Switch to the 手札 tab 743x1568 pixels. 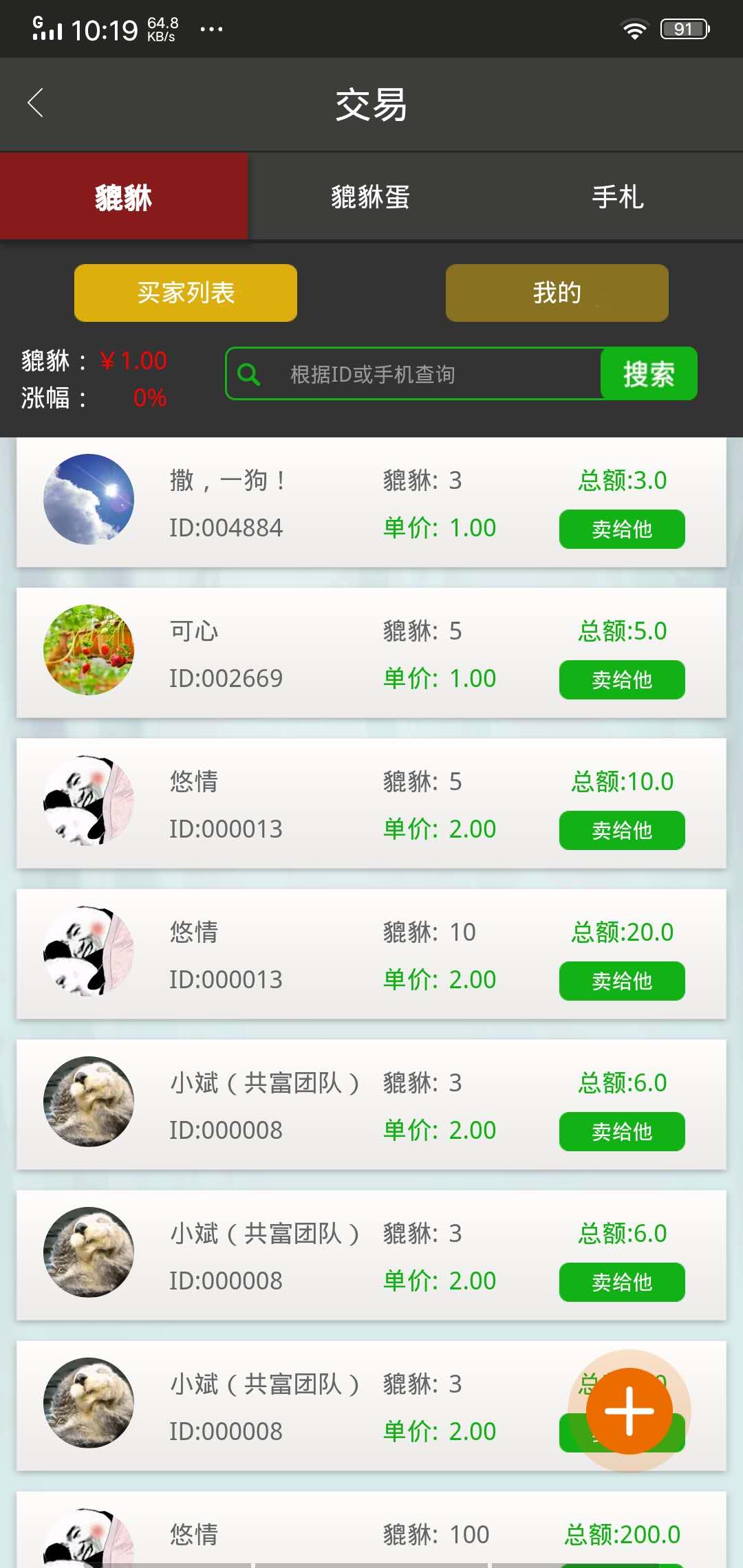tap(618, 197)
